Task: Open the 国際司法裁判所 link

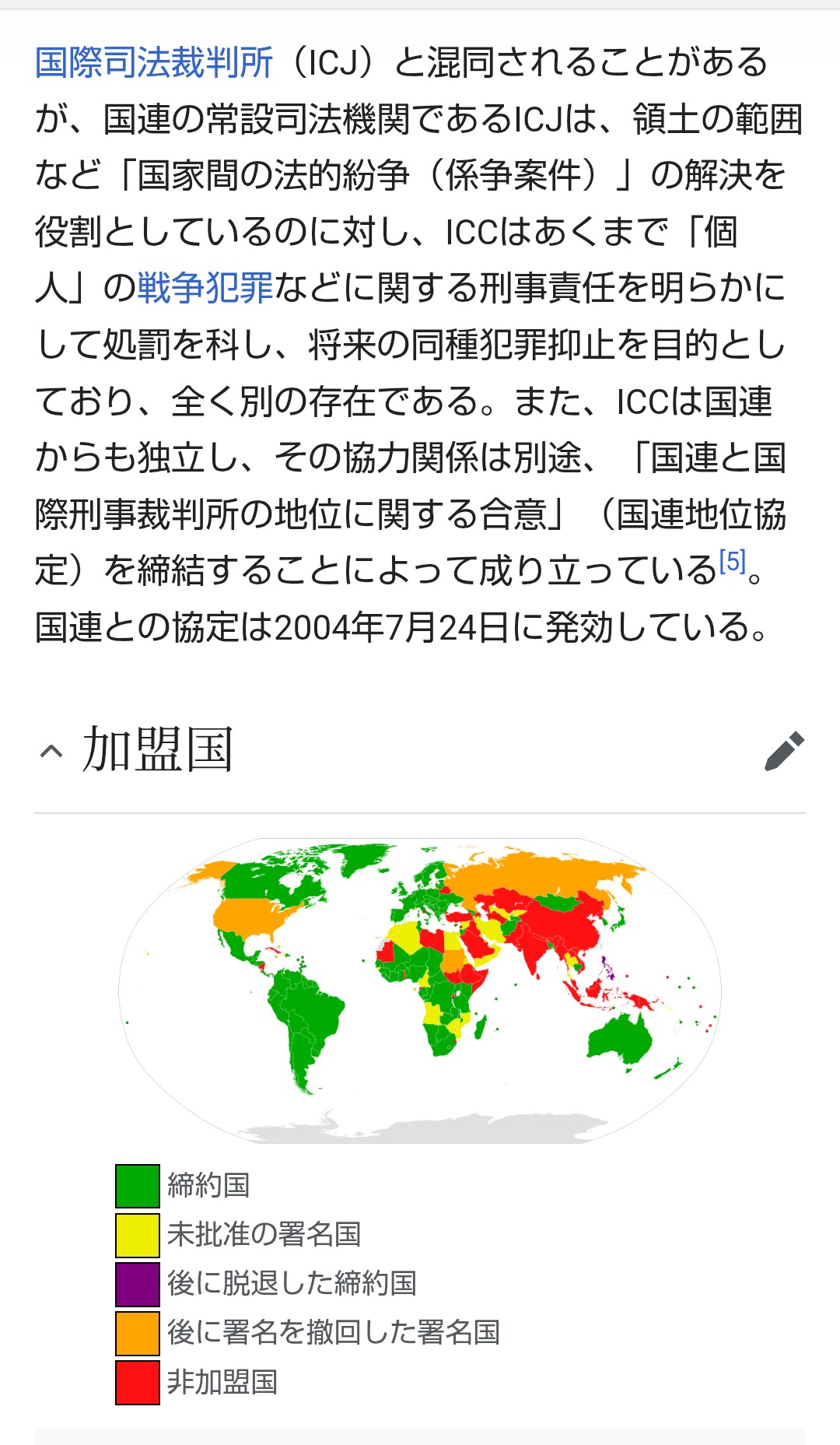Action: (x=154, y=63)
